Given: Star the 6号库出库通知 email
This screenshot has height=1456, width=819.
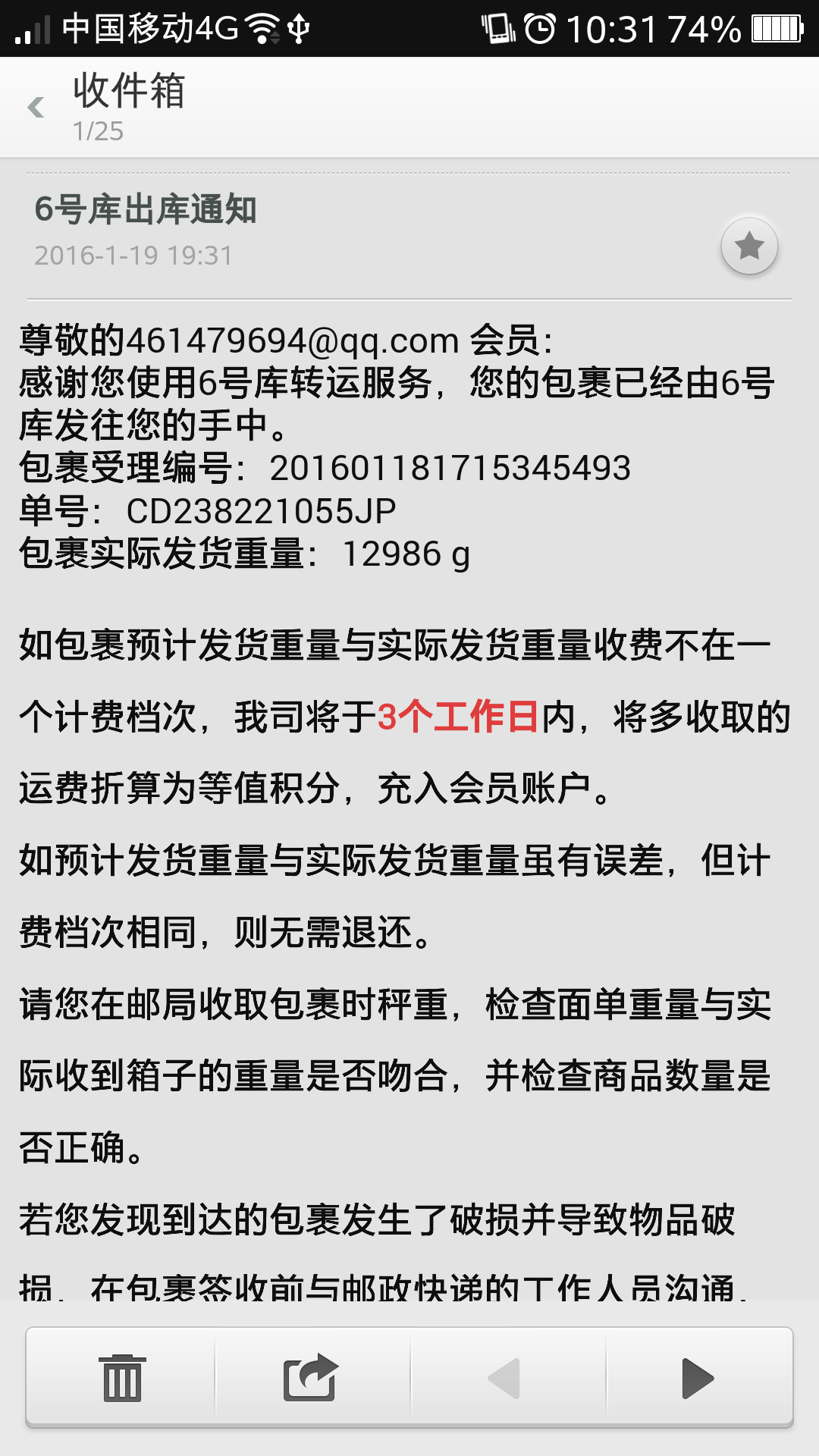Looking at the screenshot, I should click(749, 246).
